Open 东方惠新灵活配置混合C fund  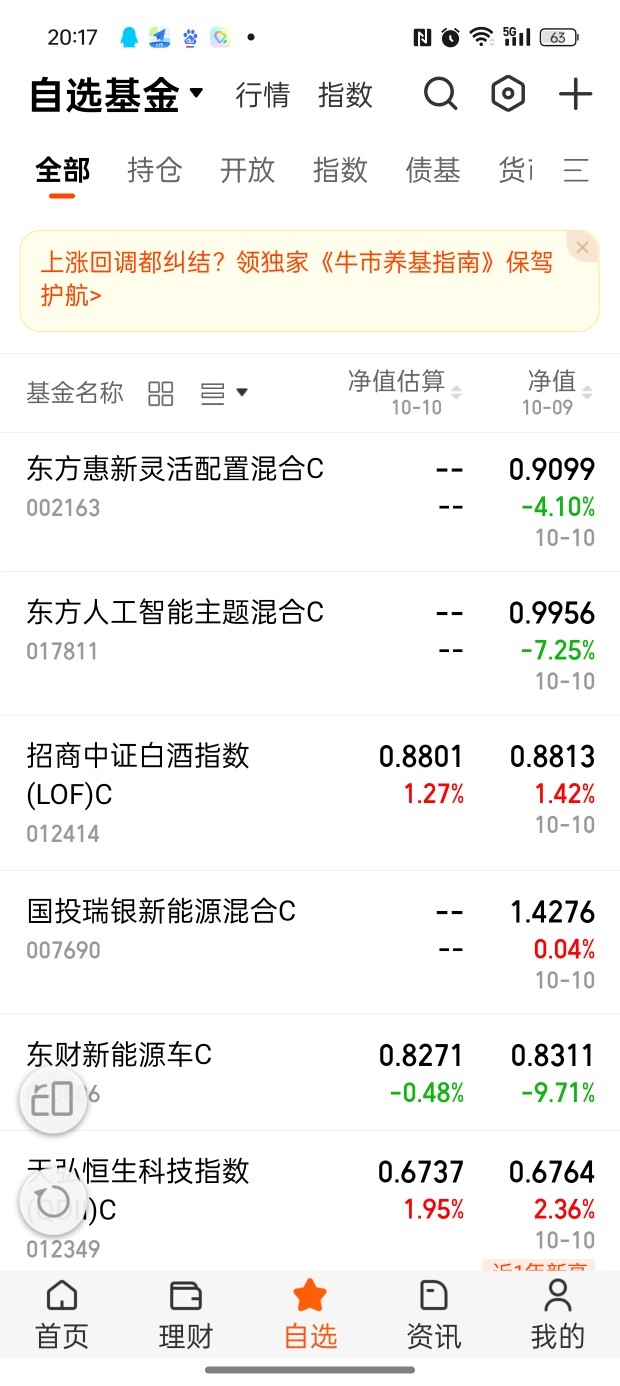coord(310,502)
